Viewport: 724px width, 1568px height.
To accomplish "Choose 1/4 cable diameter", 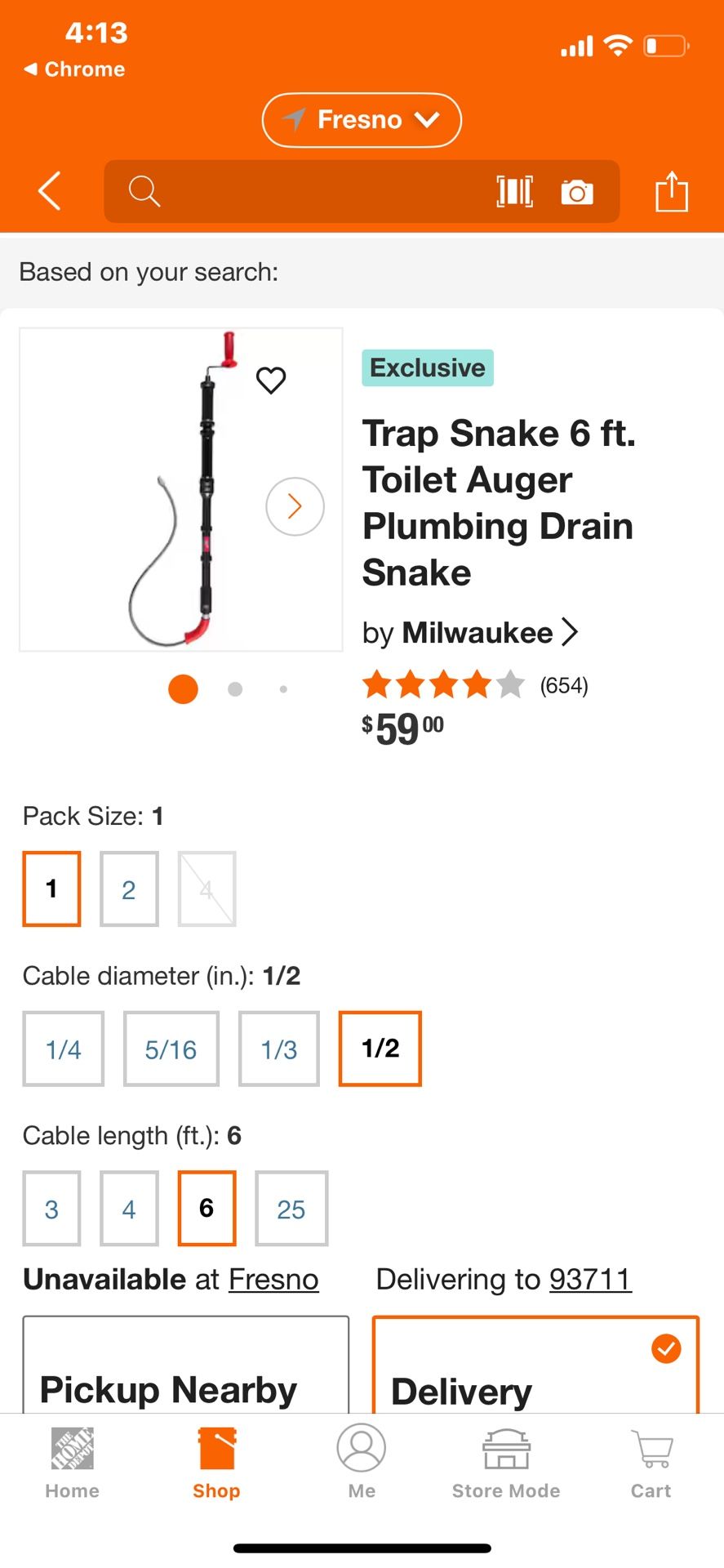I will (64, 1049).
